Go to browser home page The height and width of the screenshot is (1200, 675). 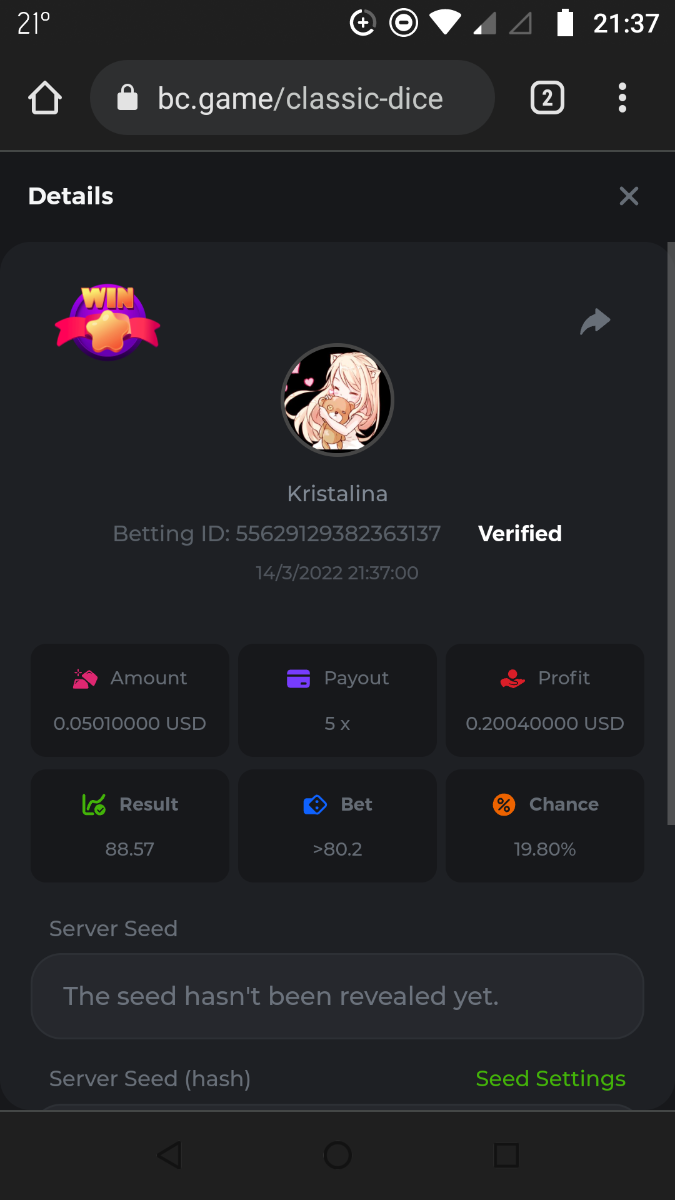(45, 98)
